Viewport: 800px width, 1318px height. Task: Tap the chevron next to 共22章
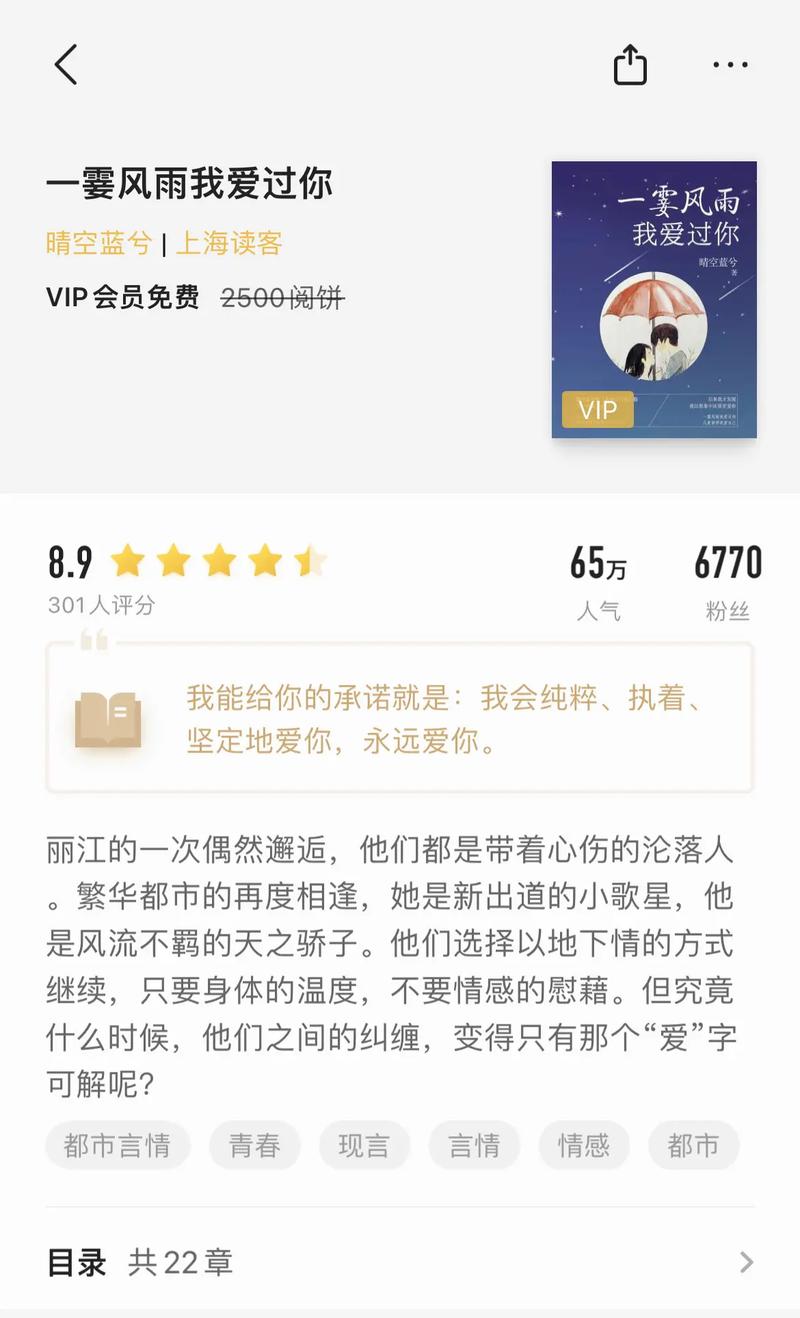pyautogui.click(x=745, y=1263)
